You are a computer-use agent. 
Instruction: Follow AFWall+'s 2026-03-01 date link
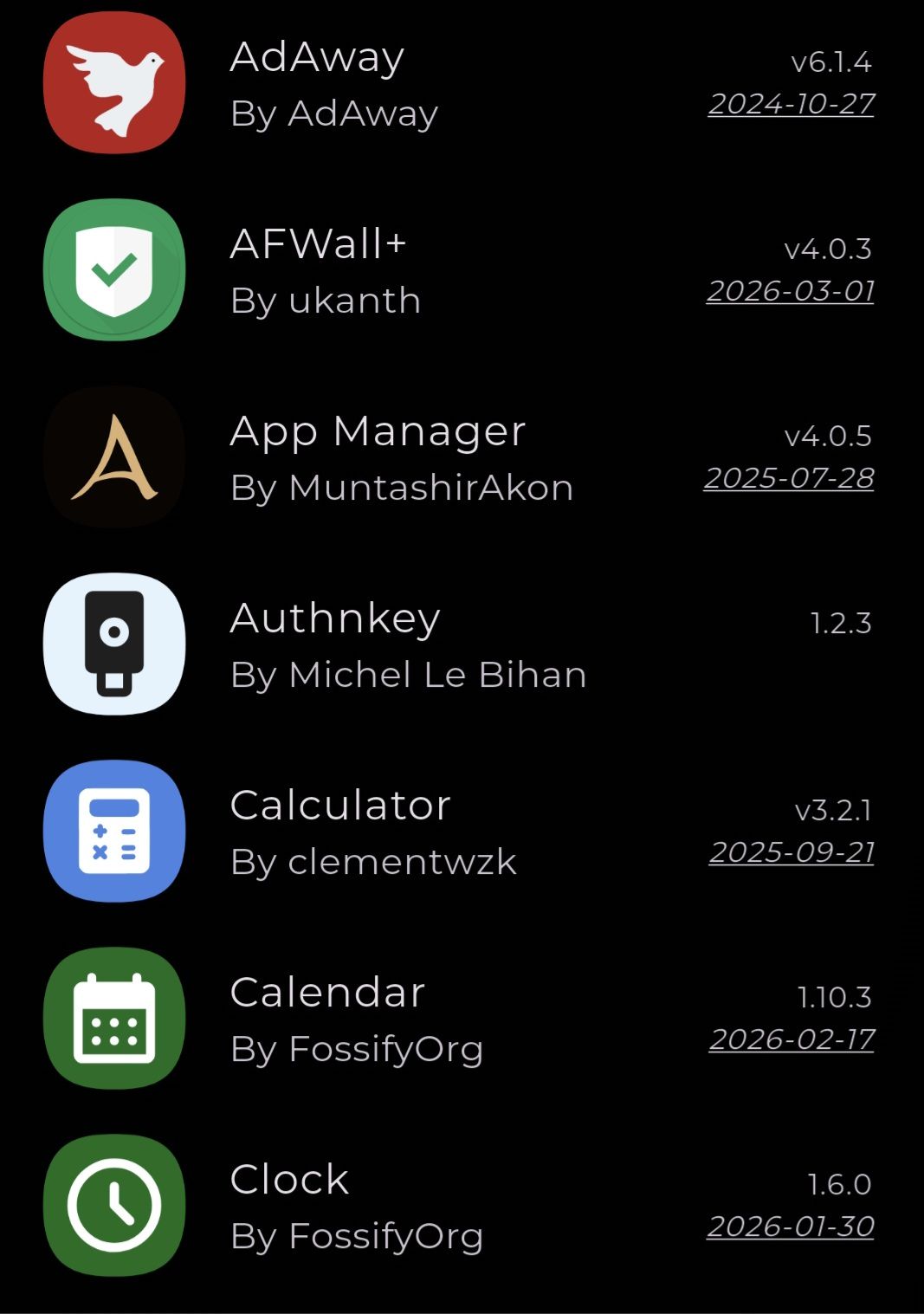coord(790,291)
